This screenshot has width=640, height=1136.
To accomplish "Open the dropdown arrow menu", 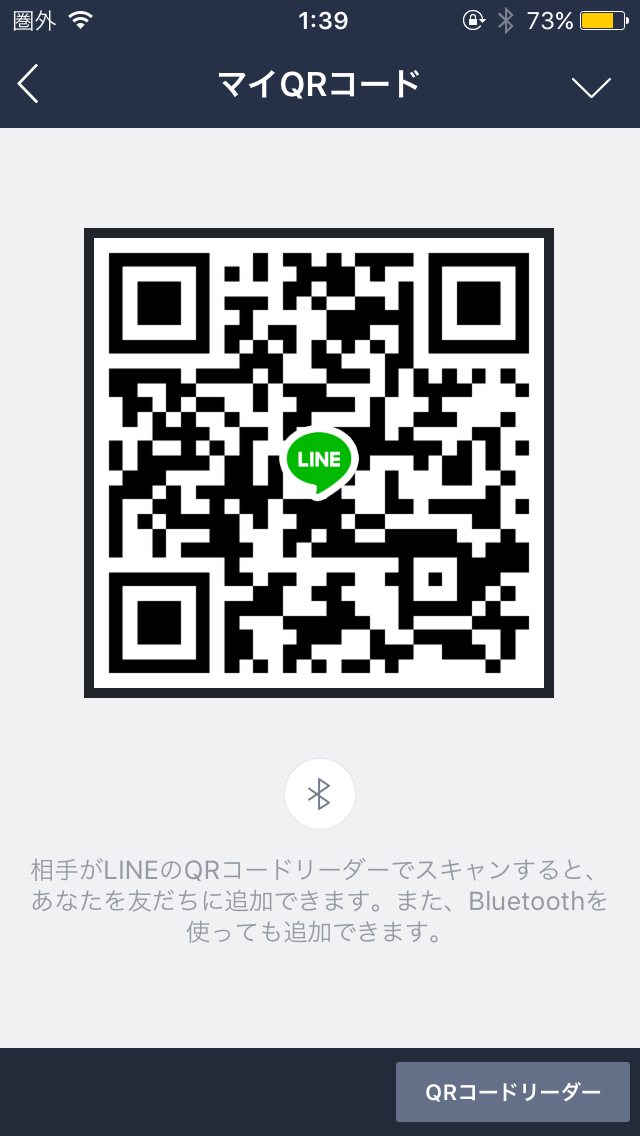I will pyautogui.click(x=591, y=87).
